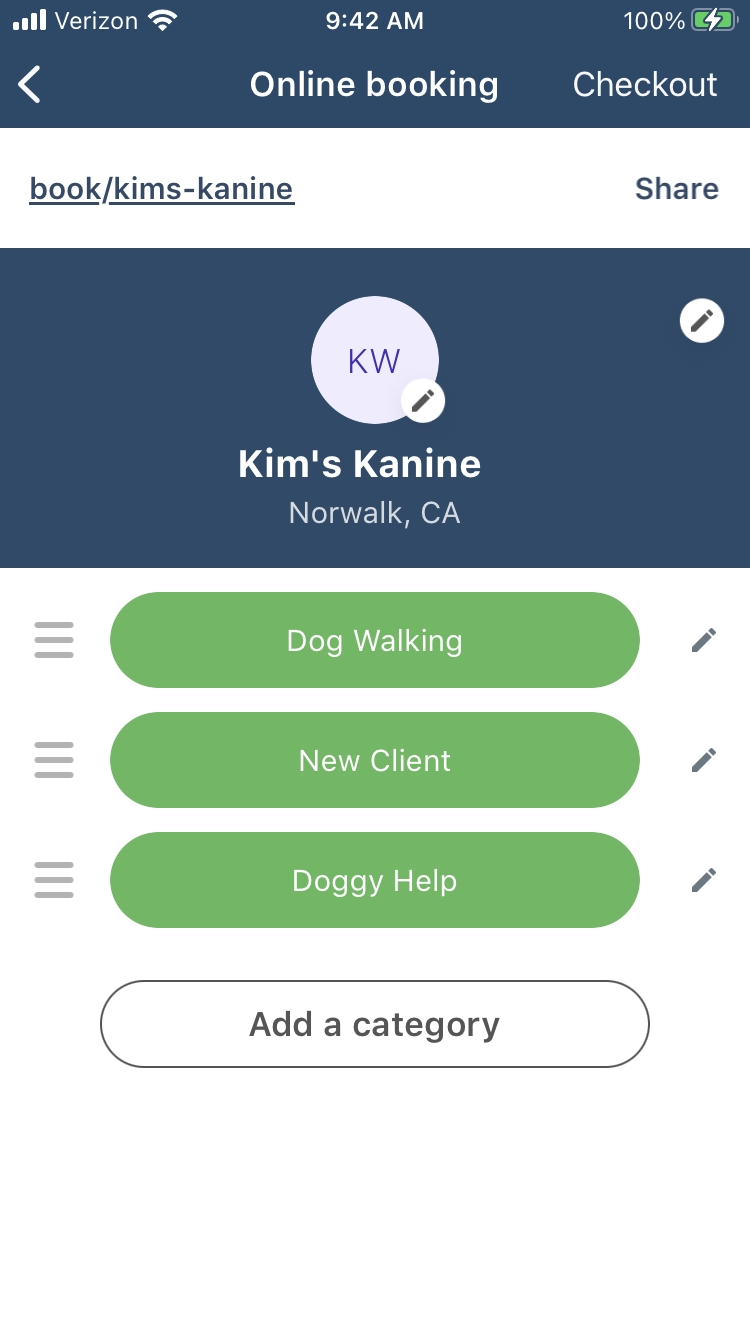Tap the reorder handle beside Doggy Help
Viewport: 750px width, 1334px height.
tap(54, 880)
